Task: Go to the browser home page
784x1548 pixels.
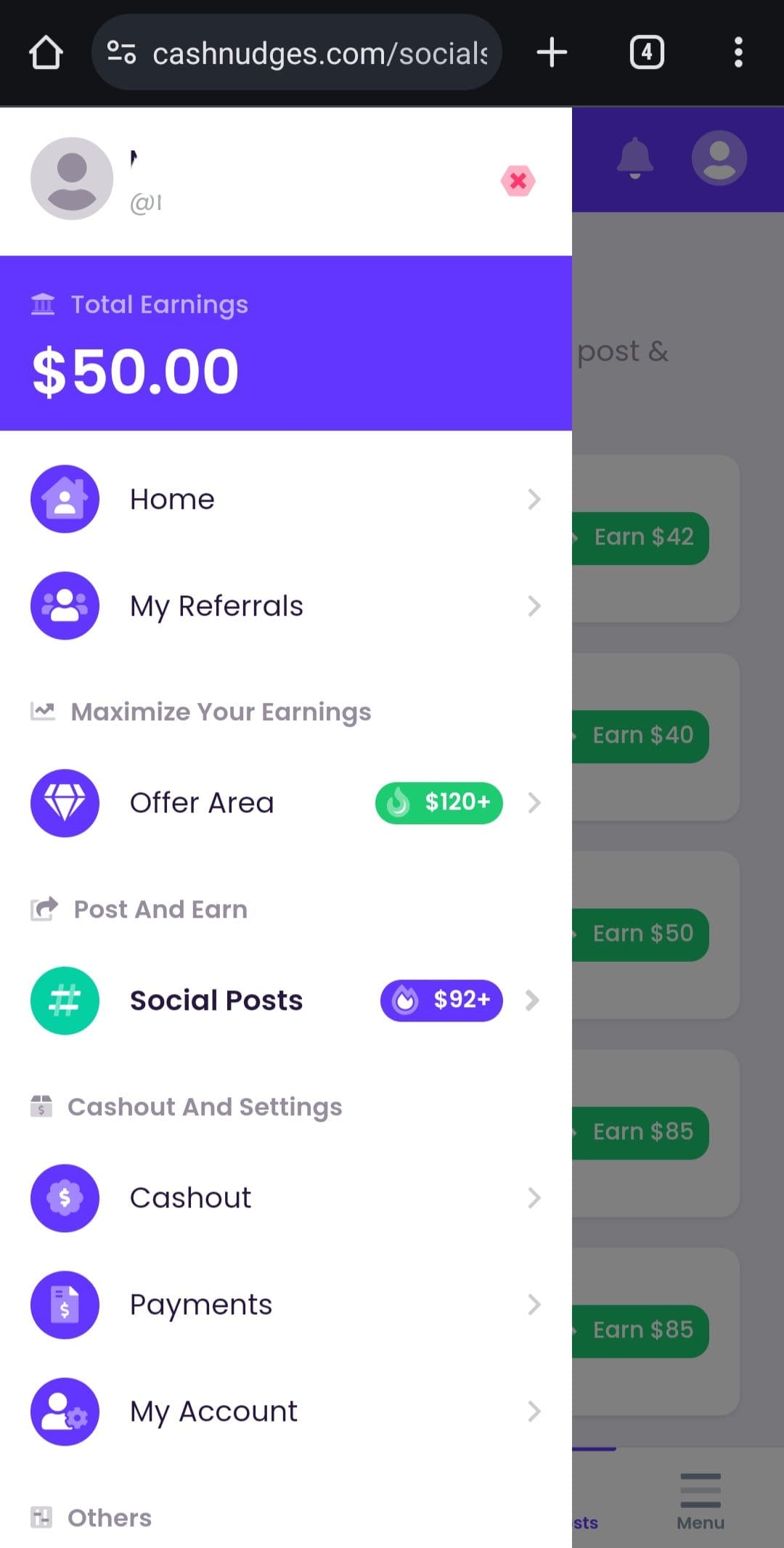Action: pyautogui.click(x=46, y=52)
